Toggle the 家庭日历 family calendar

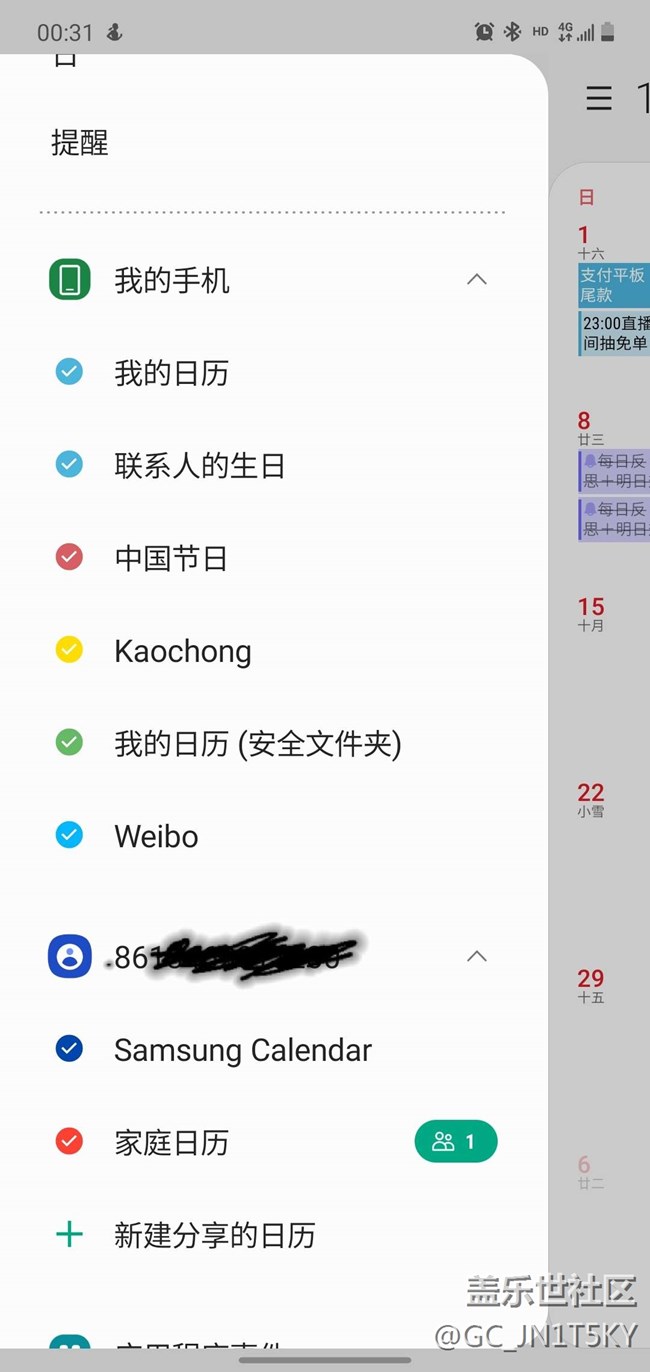coord(69,1141)
